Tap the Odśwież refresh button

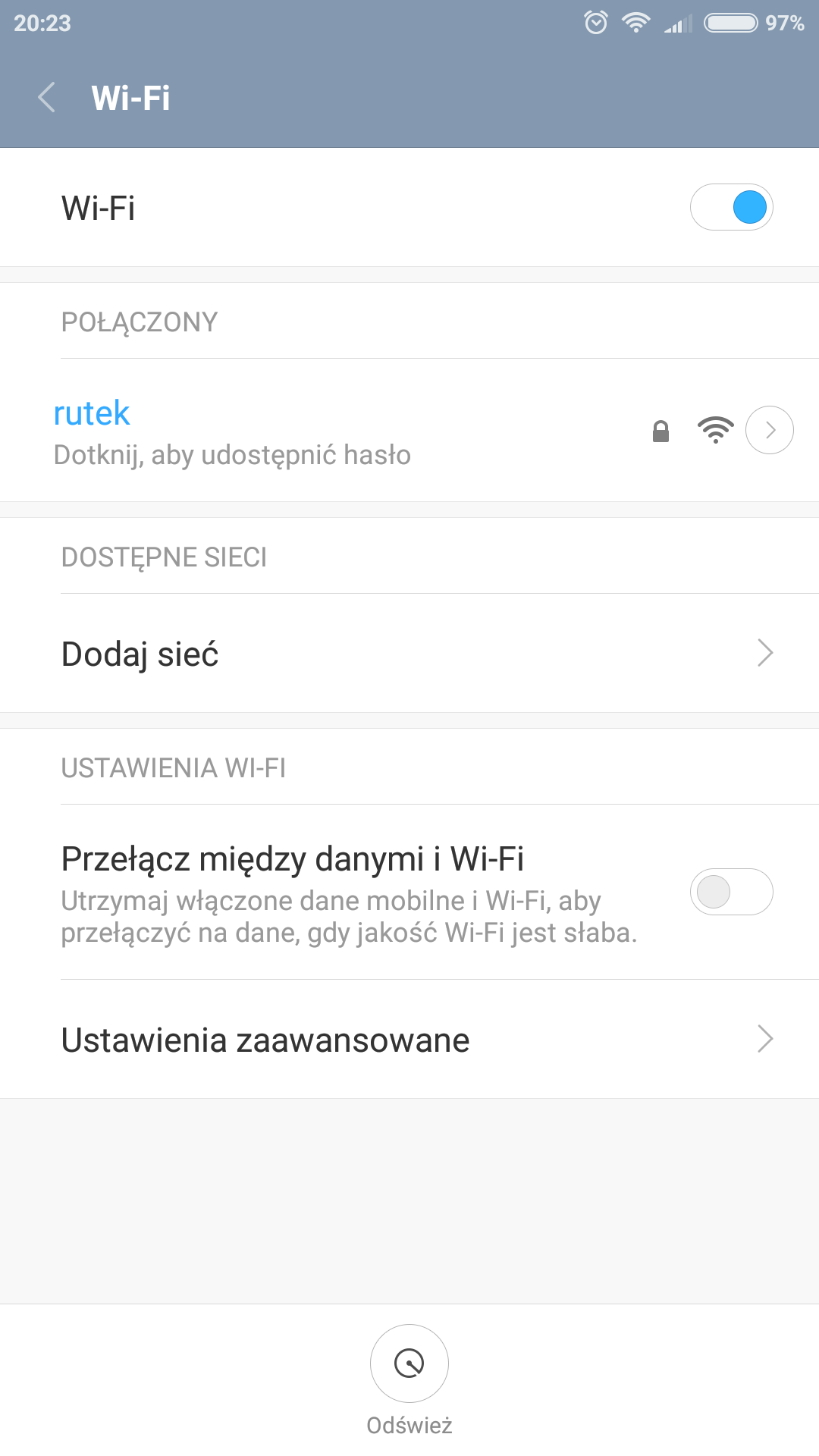409,1363
